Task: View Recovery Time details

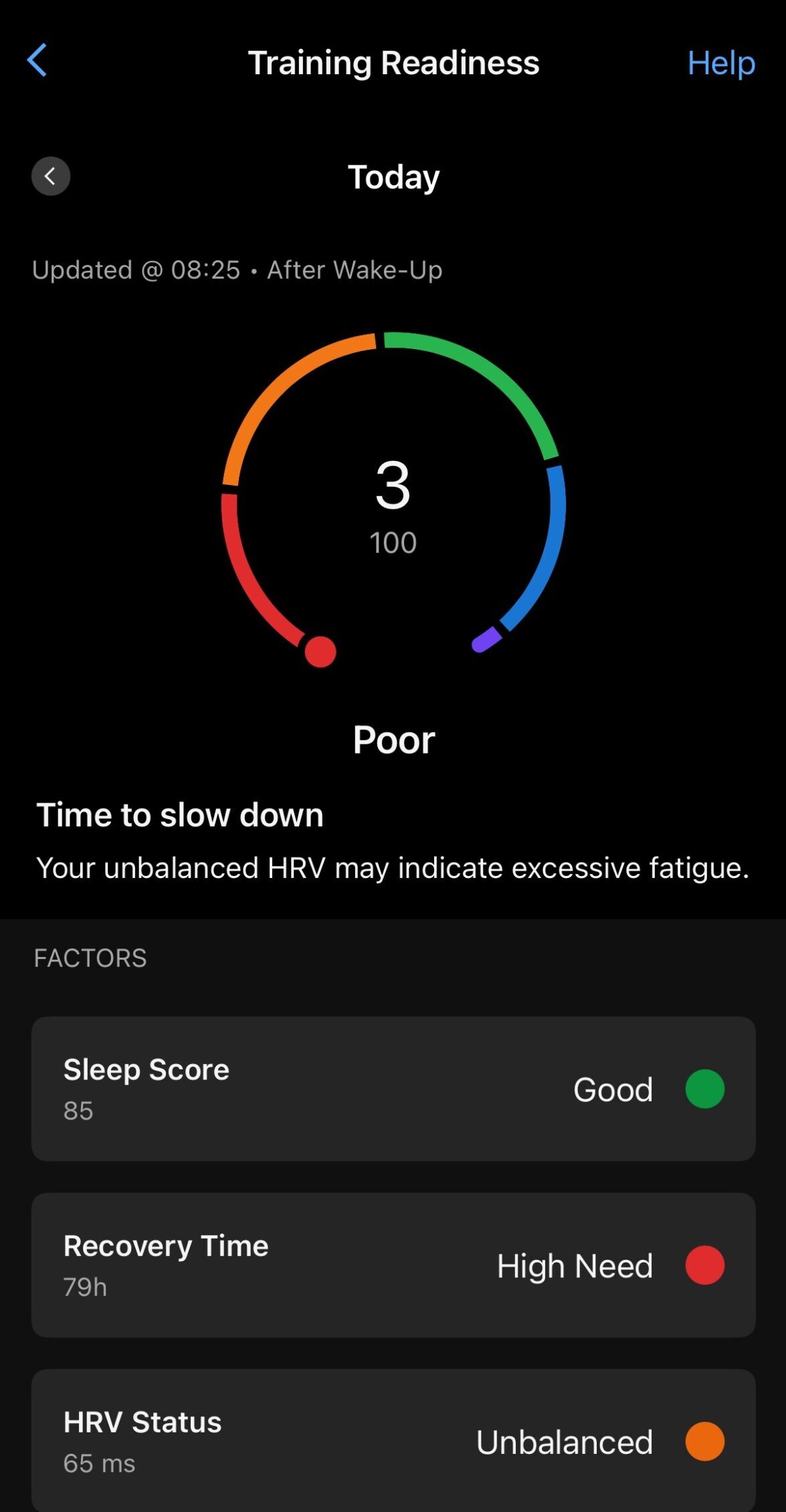Action: tap(393, 1265)
